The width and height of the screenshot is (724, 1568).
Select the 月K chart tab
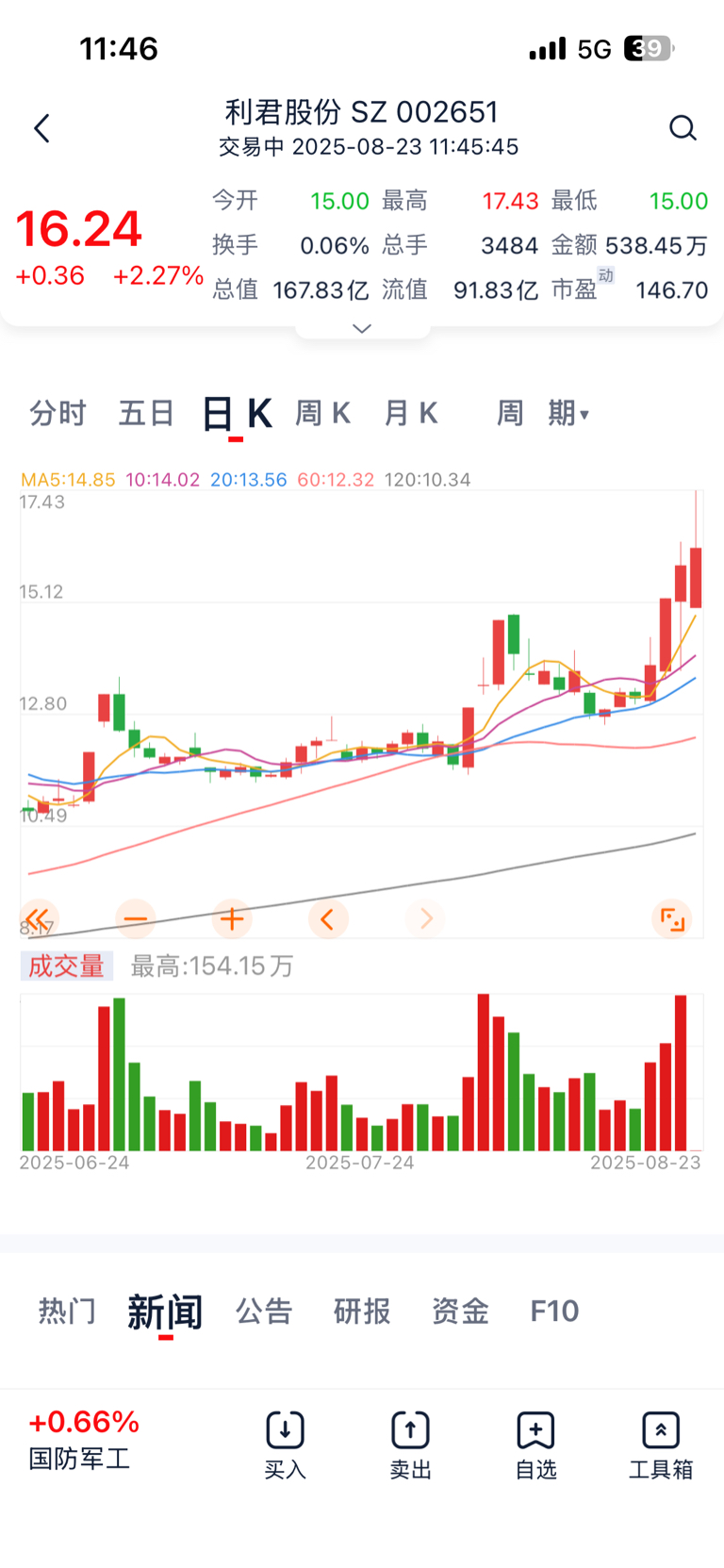pos(411,413)
